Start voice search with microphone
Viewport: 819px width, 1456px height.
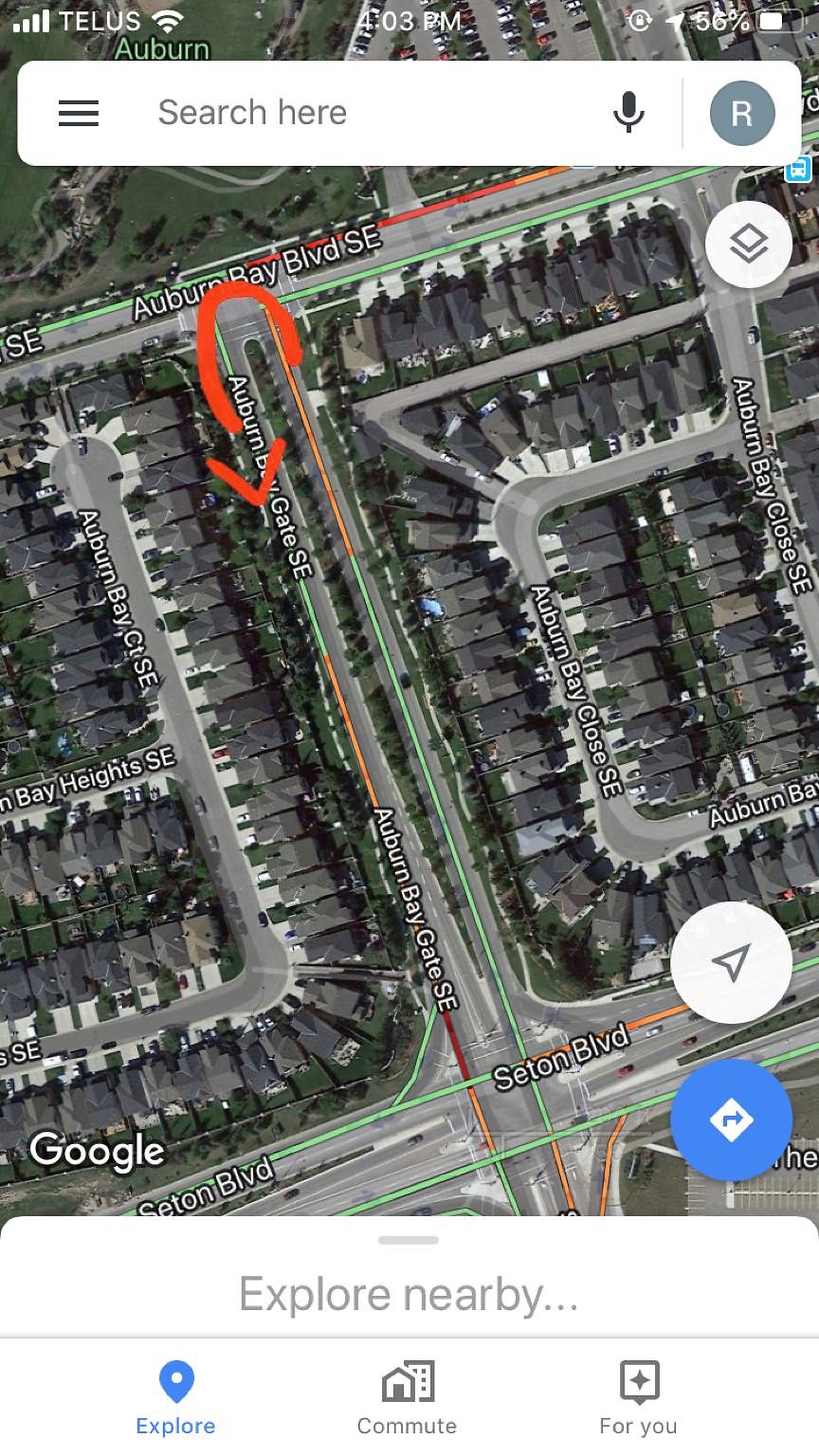click(x=628, y=113)
